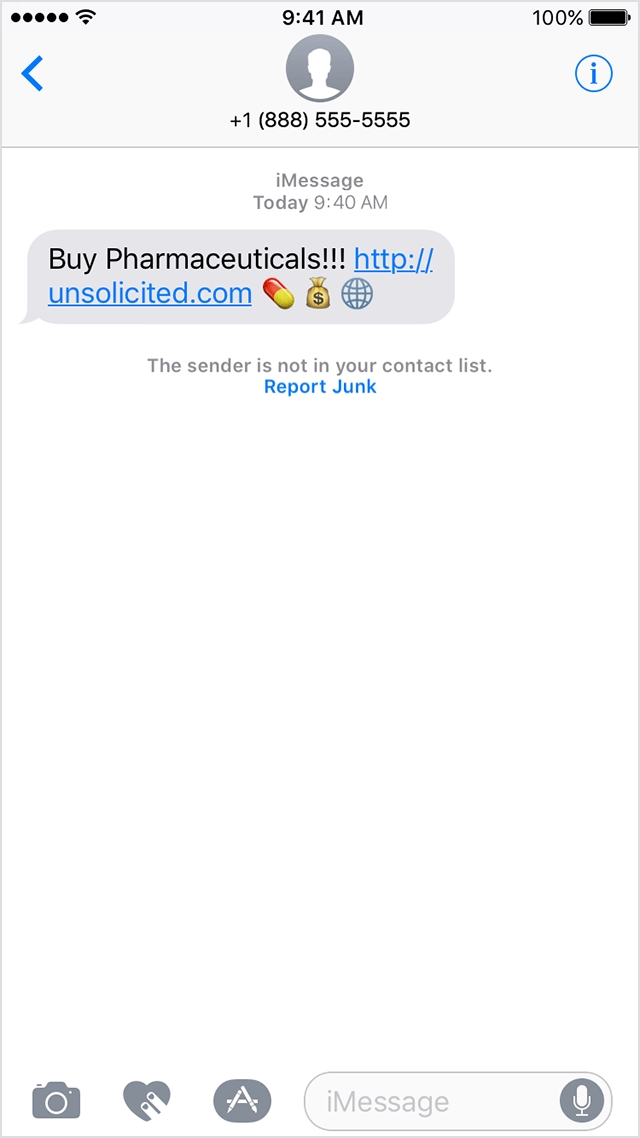Viewport: 640px width, 1138px height.
Task: Focus the iMessage text field
Action: [430, 1102]
